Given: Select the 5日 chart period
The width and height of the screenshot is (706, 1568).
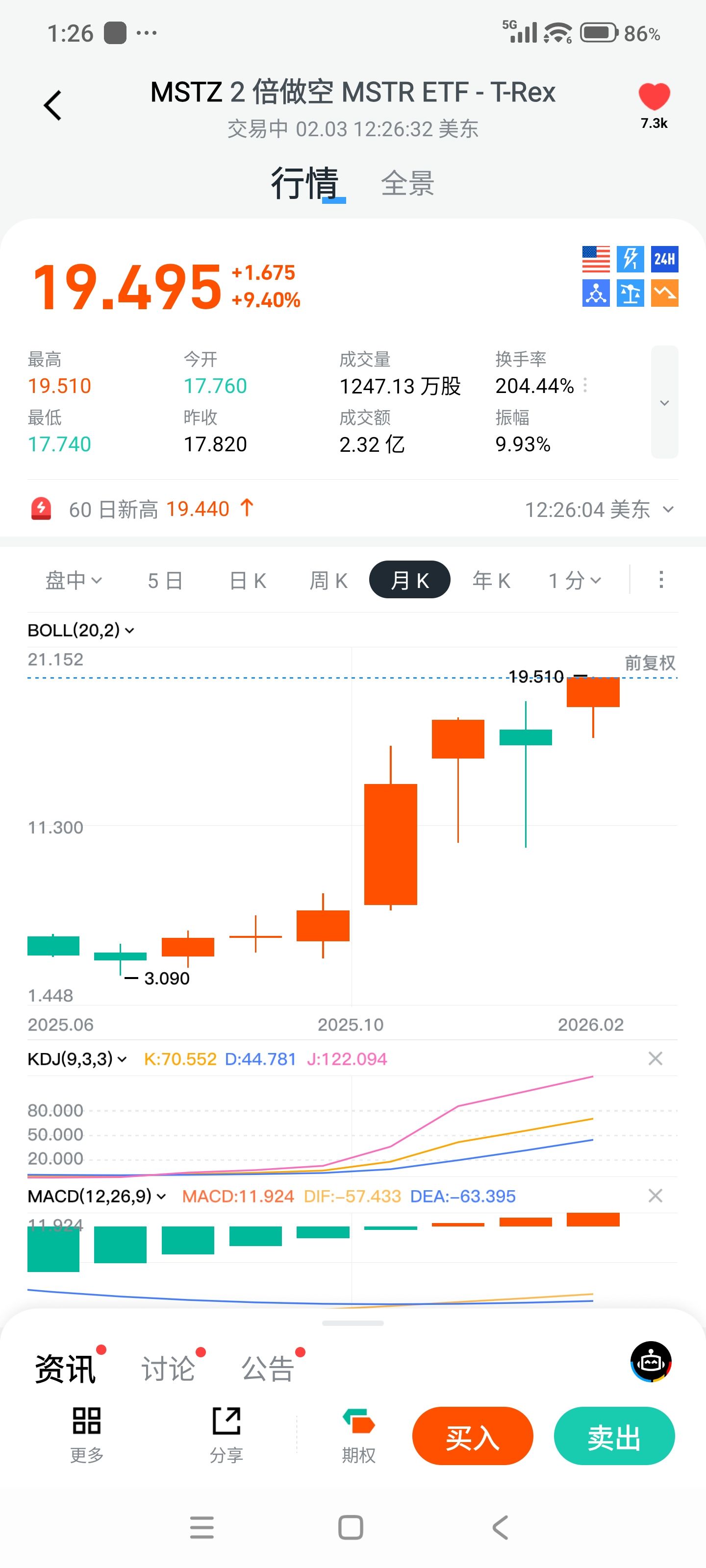Looking at the screenshot, I should (x=165, y=580).
